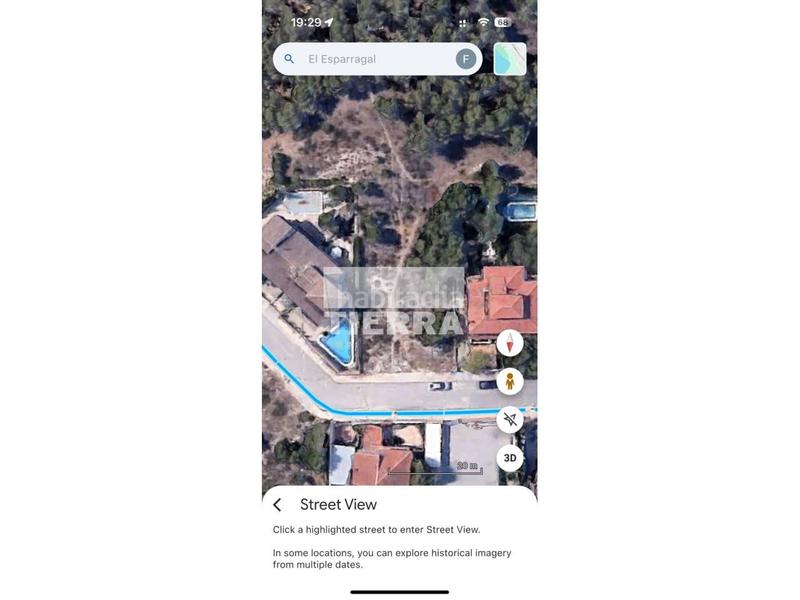The width and height of the screenshot is (800, 600).
Task: Open the map style thumbnail
Action: pyautogui.click(x=510, y=59)
